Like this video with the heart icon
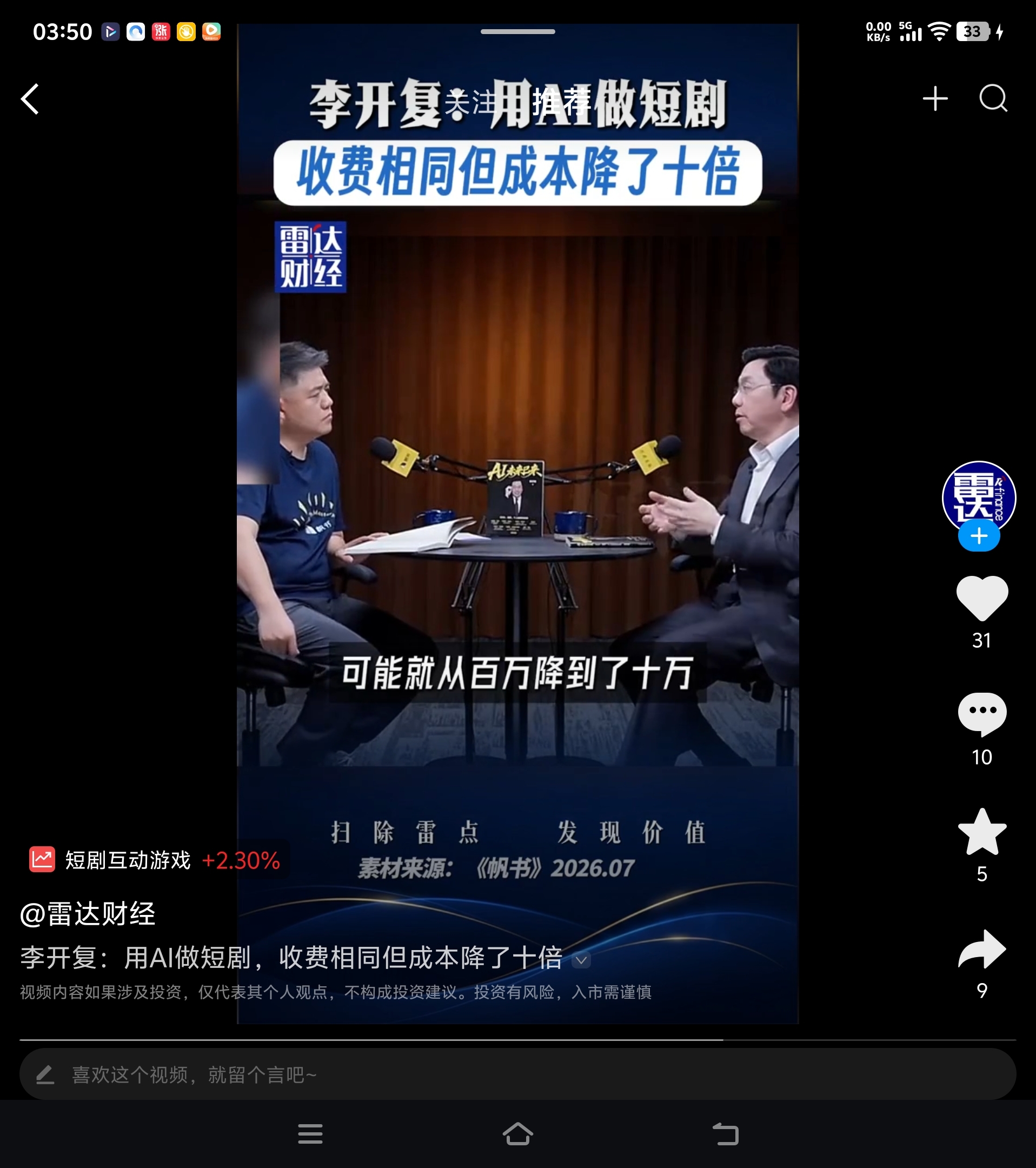The image size is (1036, 1168). (x=982, y=598)
